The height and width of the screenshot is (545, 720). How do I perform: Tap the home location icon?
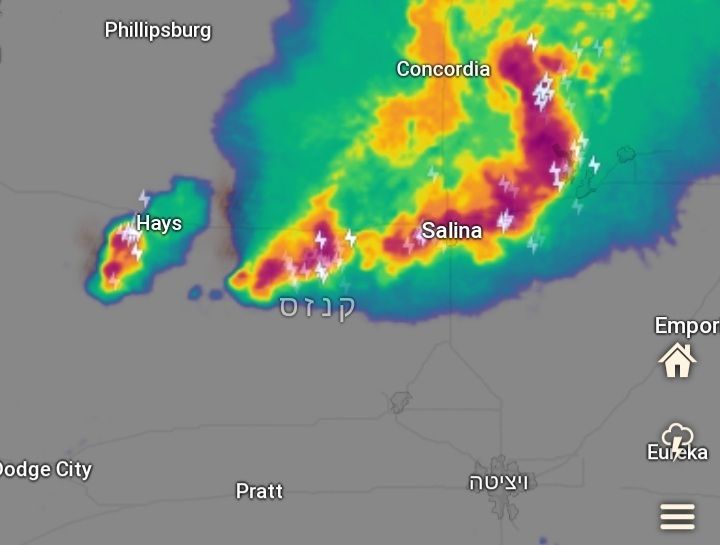[677, 360]
